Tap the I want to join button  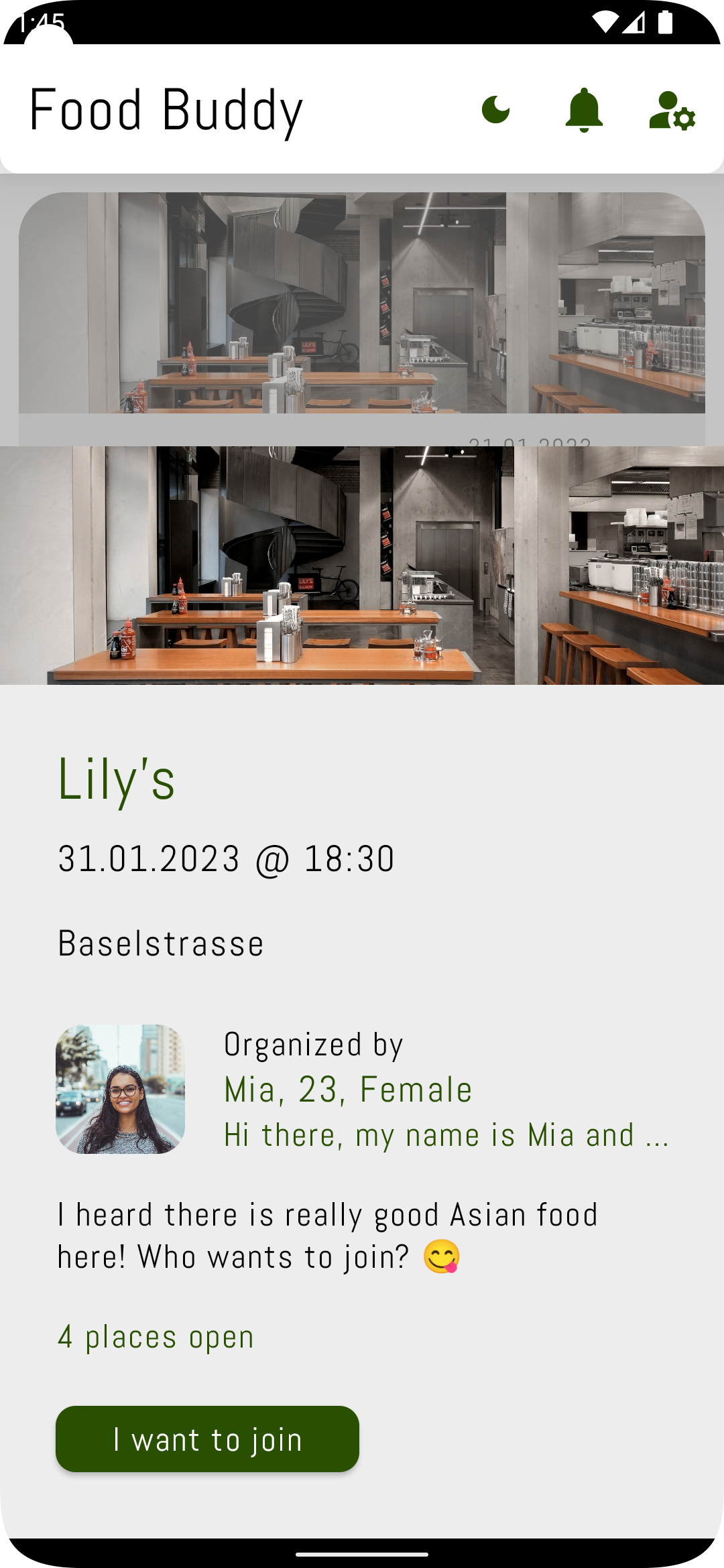tap(207, 1439)
